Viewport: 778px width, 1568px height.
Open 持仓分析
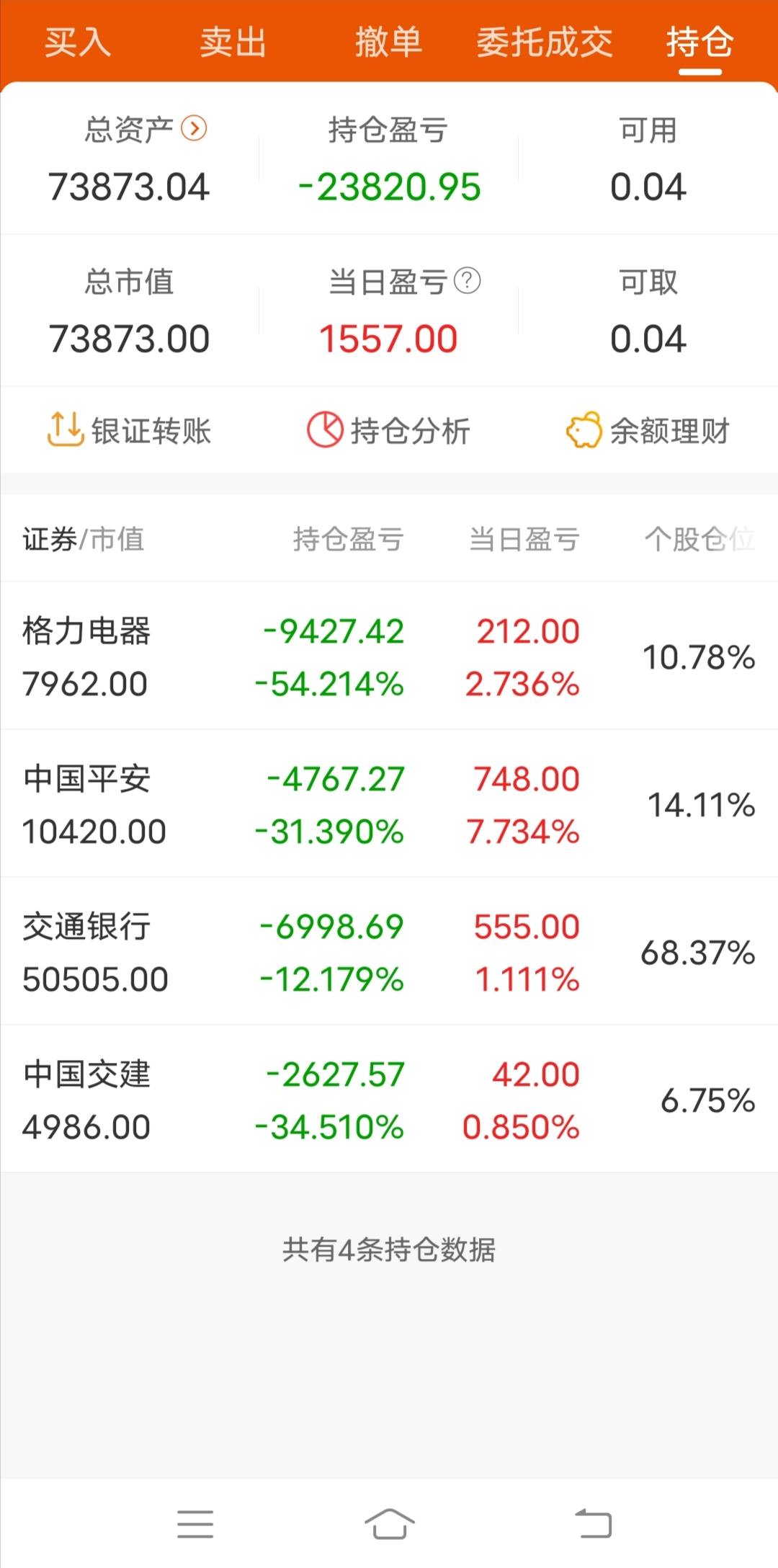tap(389, 430)
